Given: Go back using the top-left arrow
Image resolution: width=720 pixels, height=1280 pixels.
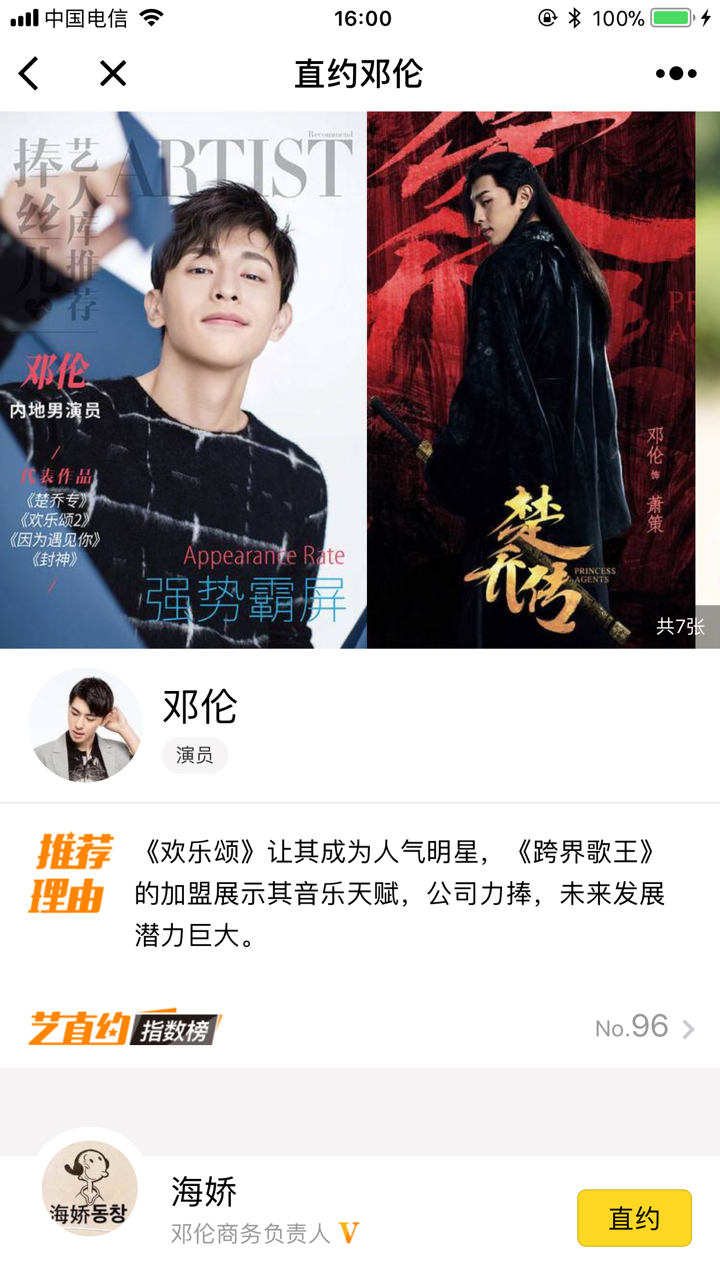Looking at the screenshot, I should [x=29, y=73].
